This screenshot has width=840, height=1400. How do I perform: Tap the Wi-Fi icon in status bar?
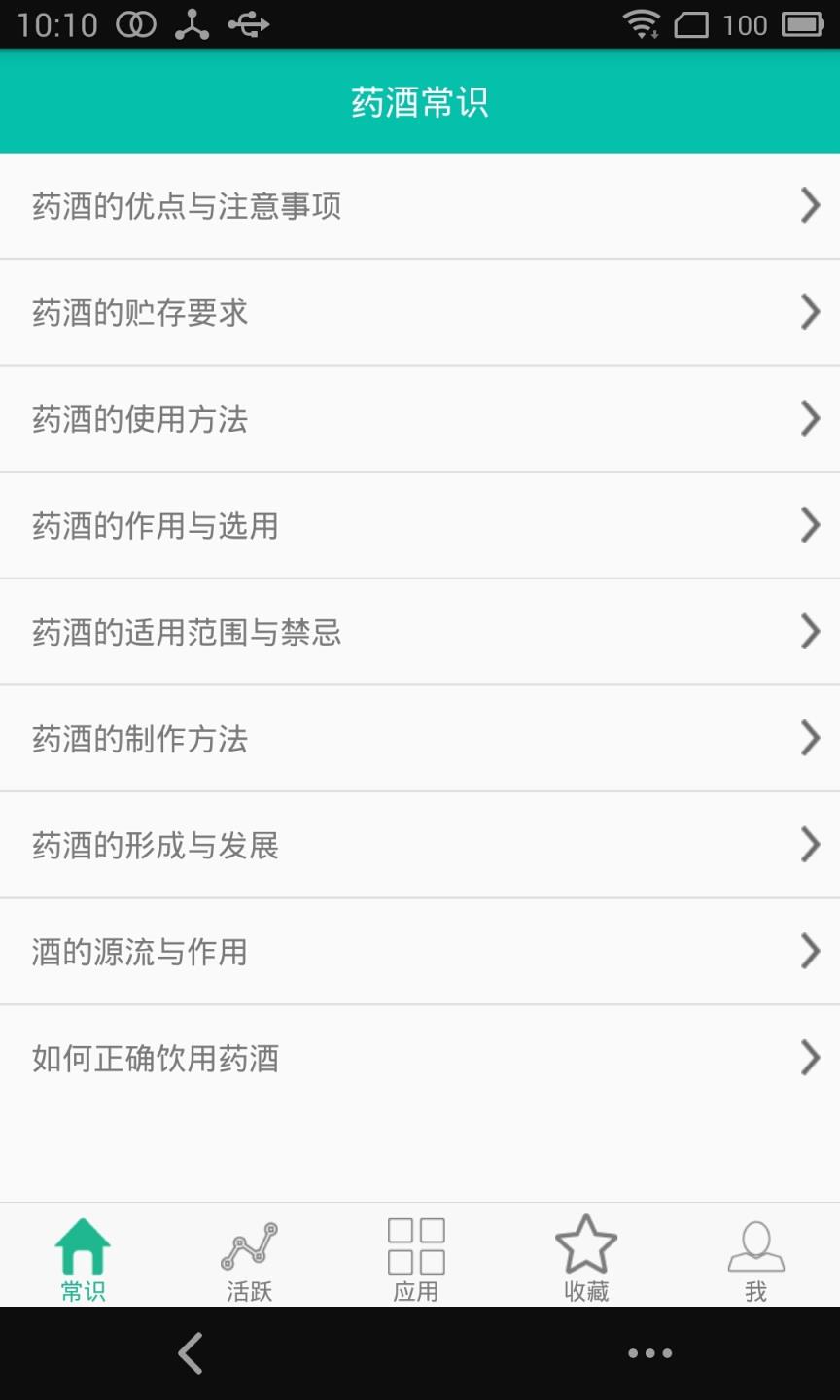(x=642, y=24)
